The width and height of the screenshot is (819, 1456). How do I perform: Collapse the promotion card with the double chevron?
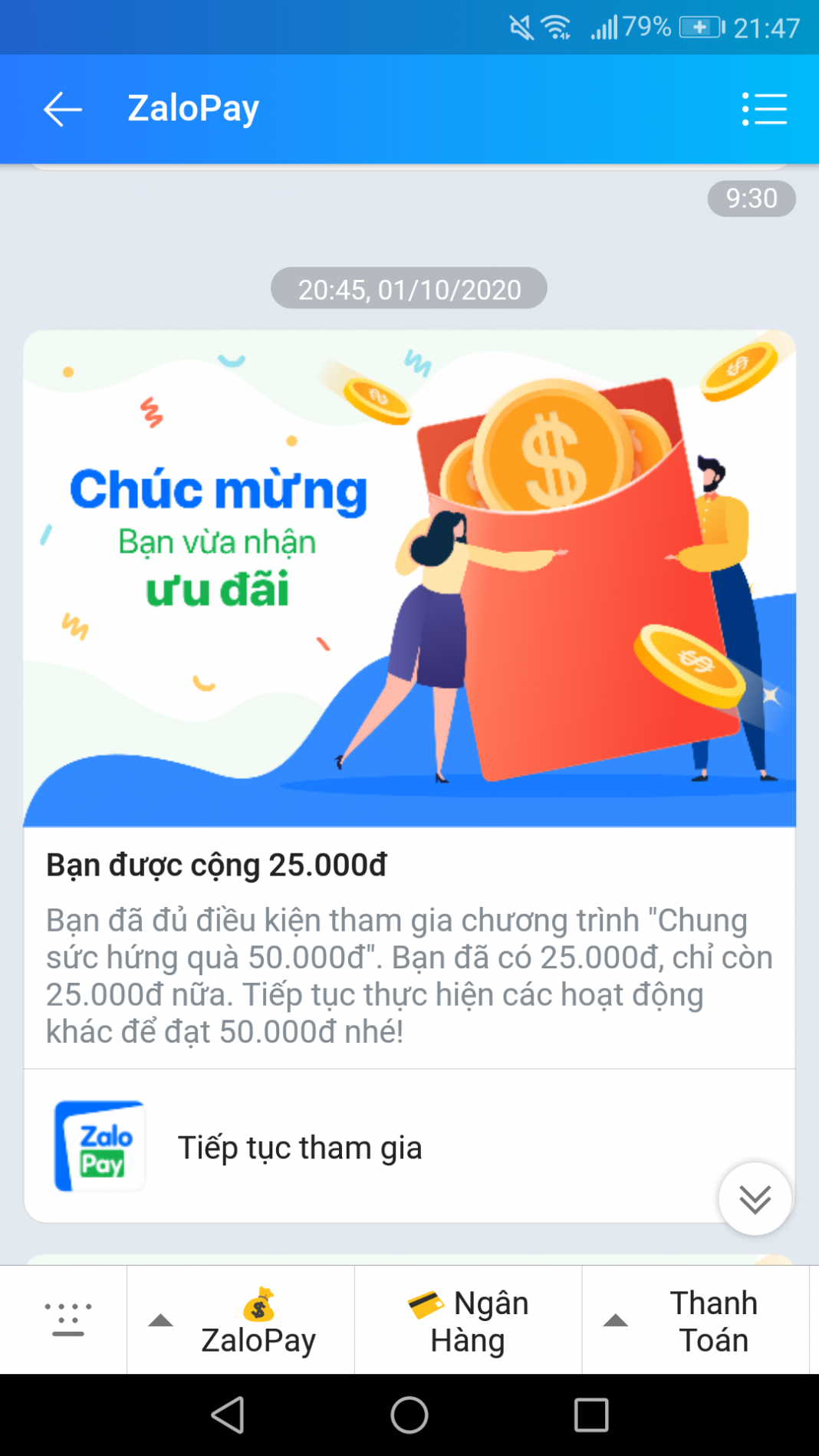click(754, 1198)
